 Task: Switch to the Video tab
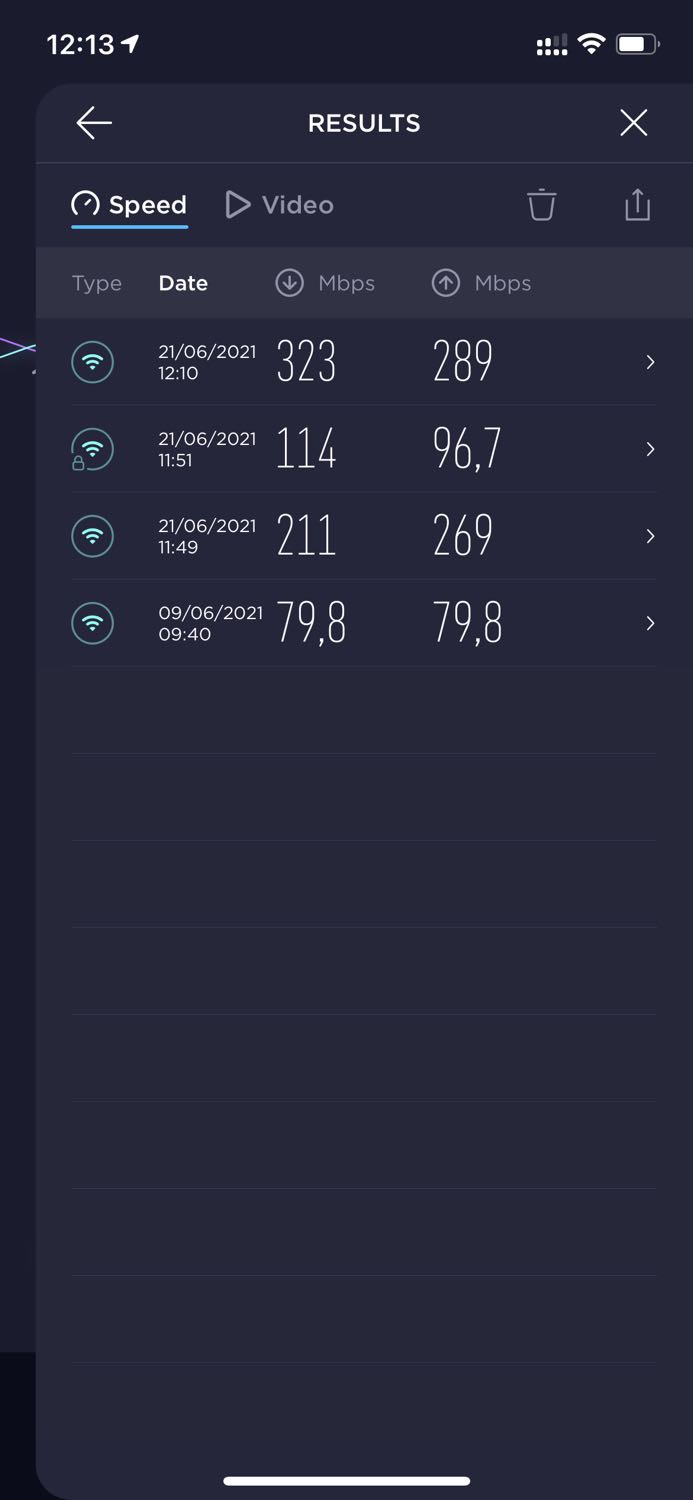280,205
